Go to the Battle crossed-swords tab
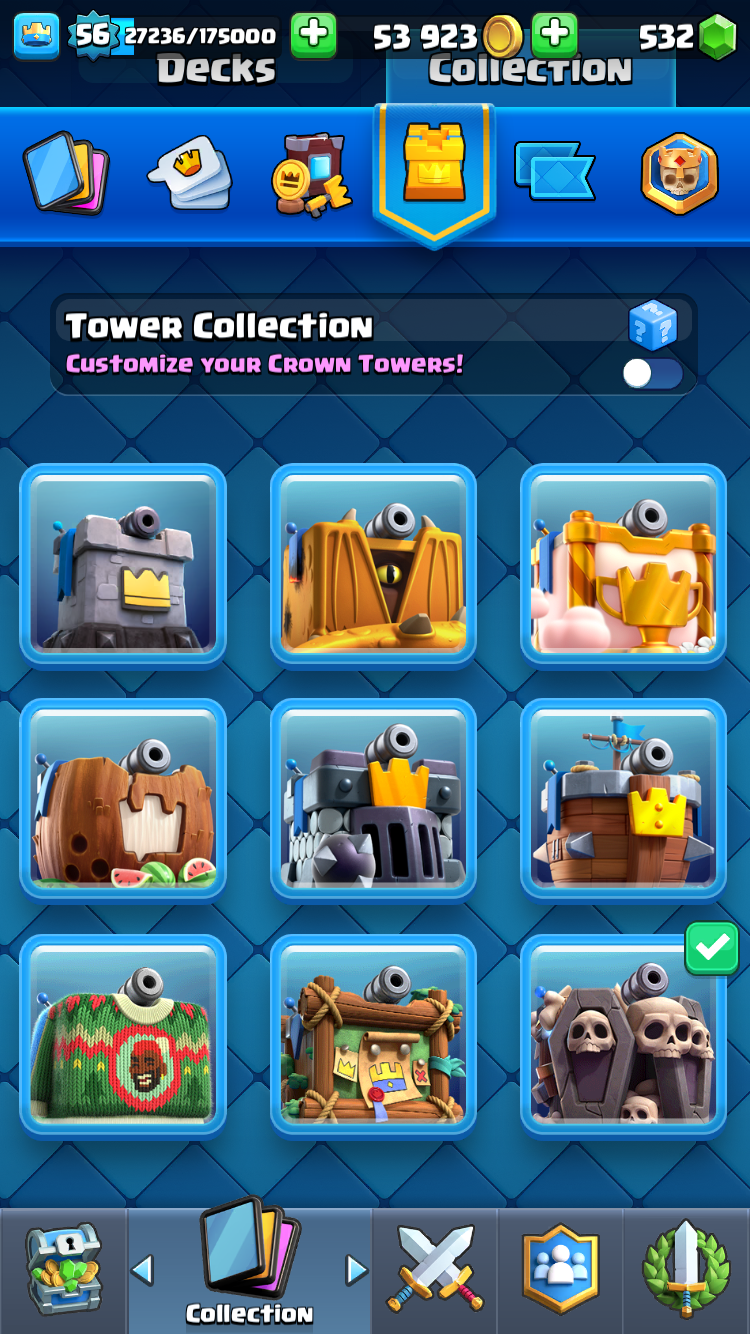The image size is (750, 1334). point(435,1270)
